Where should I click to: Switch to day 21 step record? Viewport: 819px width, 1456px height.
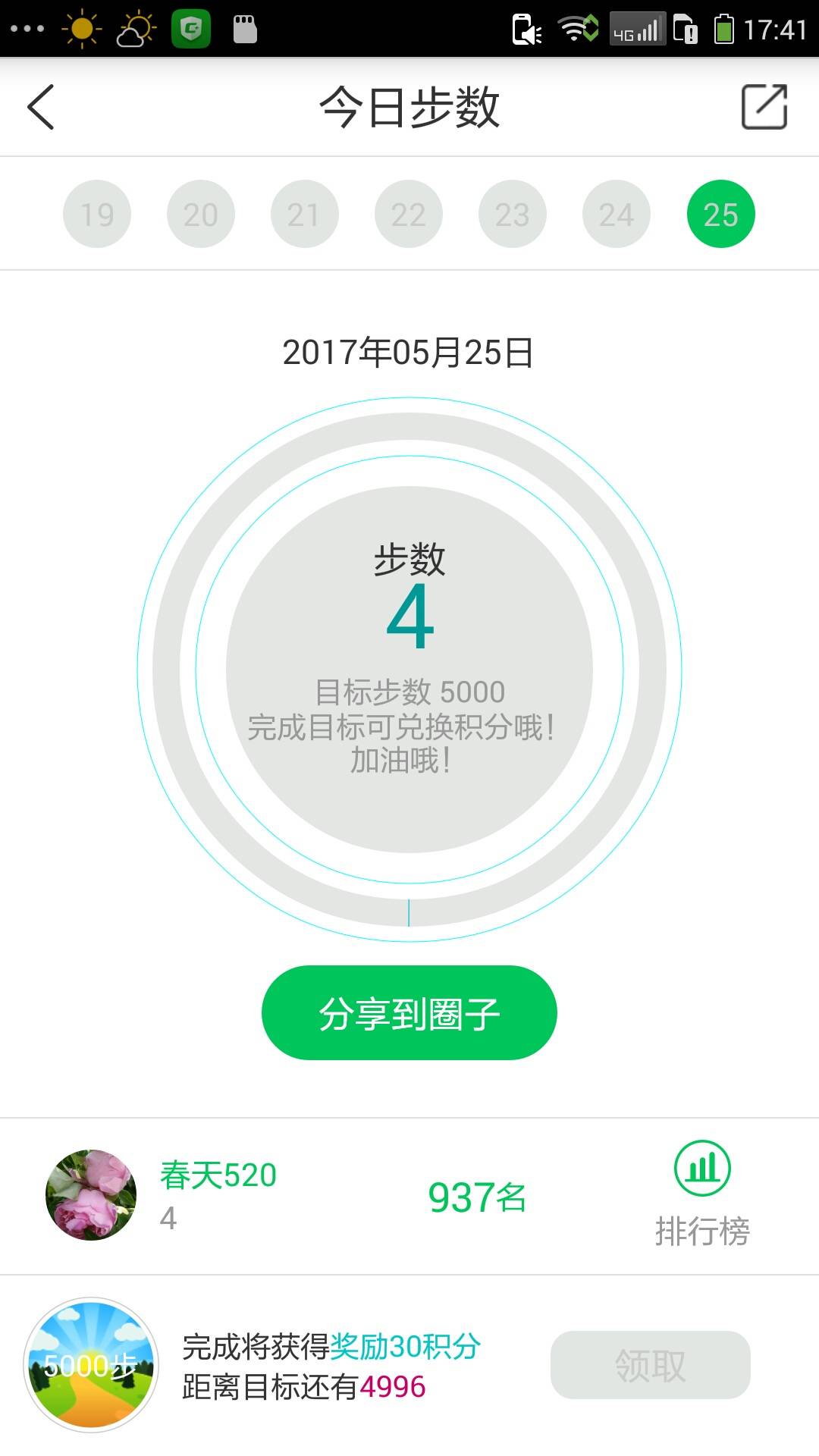[305, 214]
